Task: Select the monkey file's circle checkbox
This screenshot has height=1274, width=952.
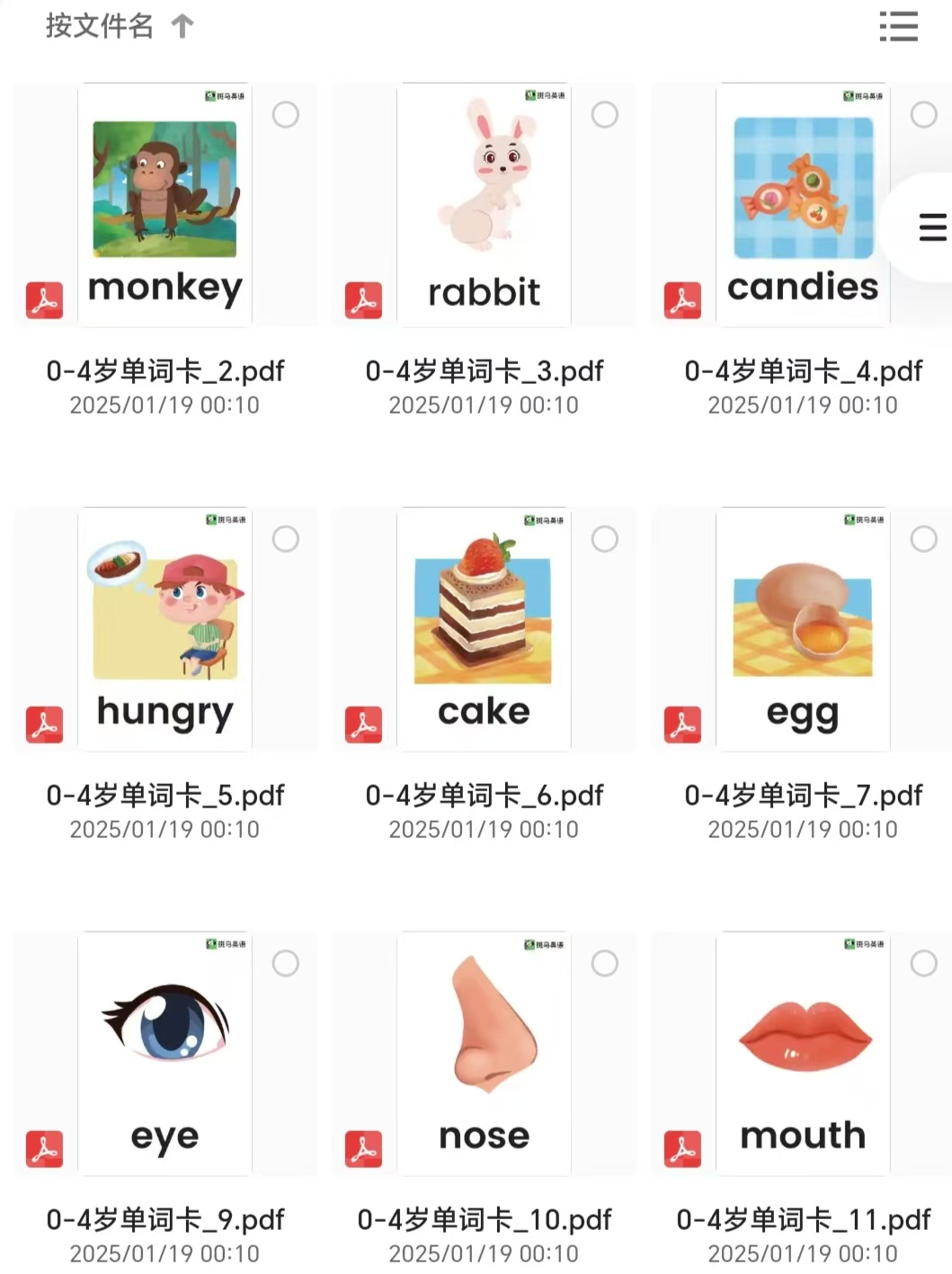Action: pyautogui.click(x=286, y=114)
